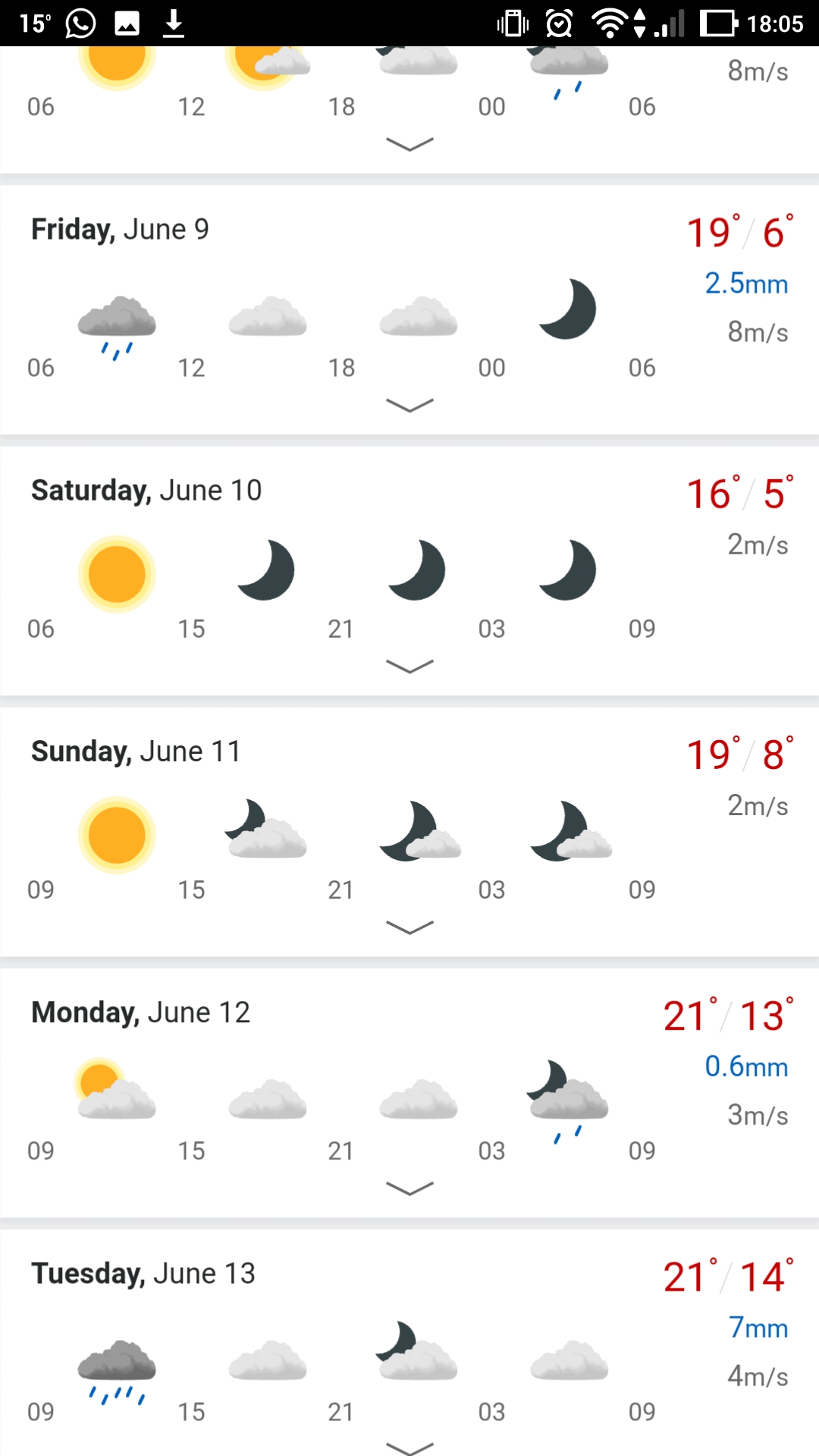
Task: Expand the partially visible top day's chevron
Action: pyautogui.click(x=409, y=144)
